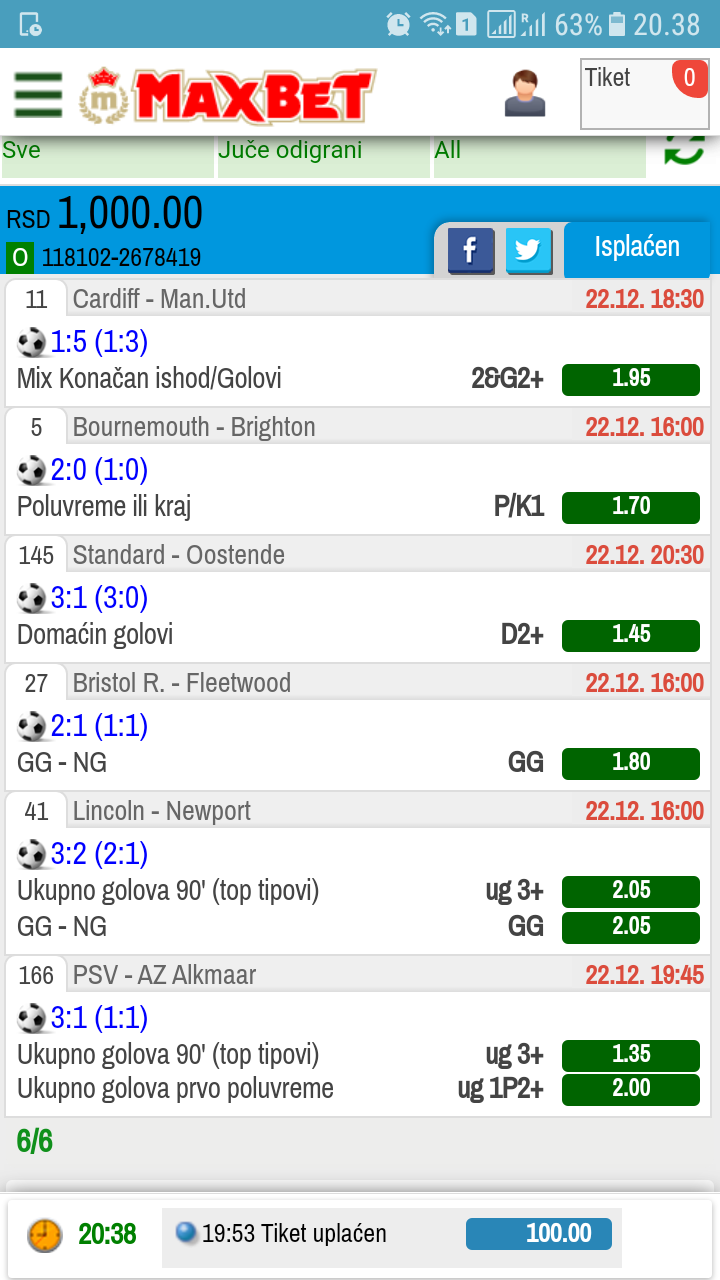Open the Tiket slip box
The height and width of the screenshot is (1280, 720).
pyautogui.click(x=645, y=94)
